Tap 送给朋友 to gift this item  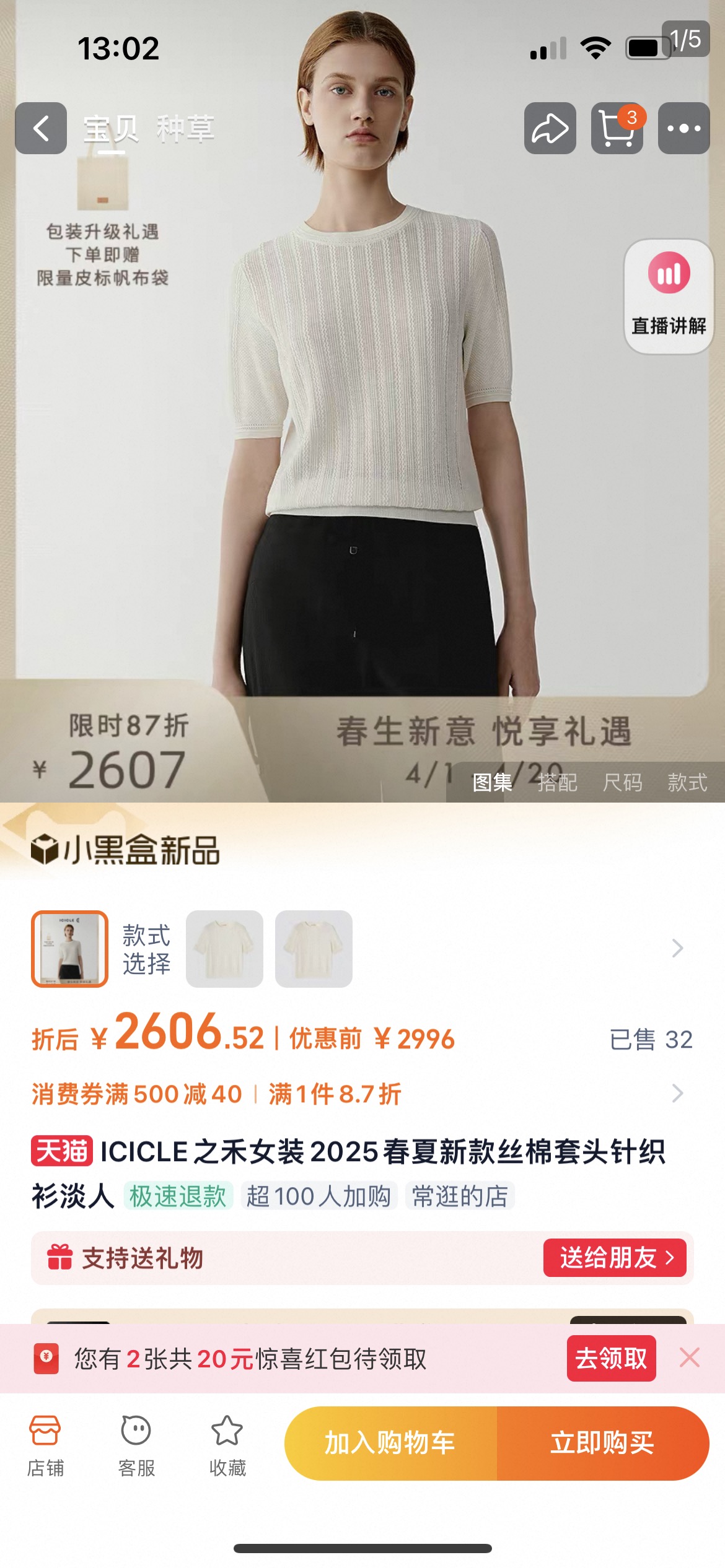coord(615,1258)
